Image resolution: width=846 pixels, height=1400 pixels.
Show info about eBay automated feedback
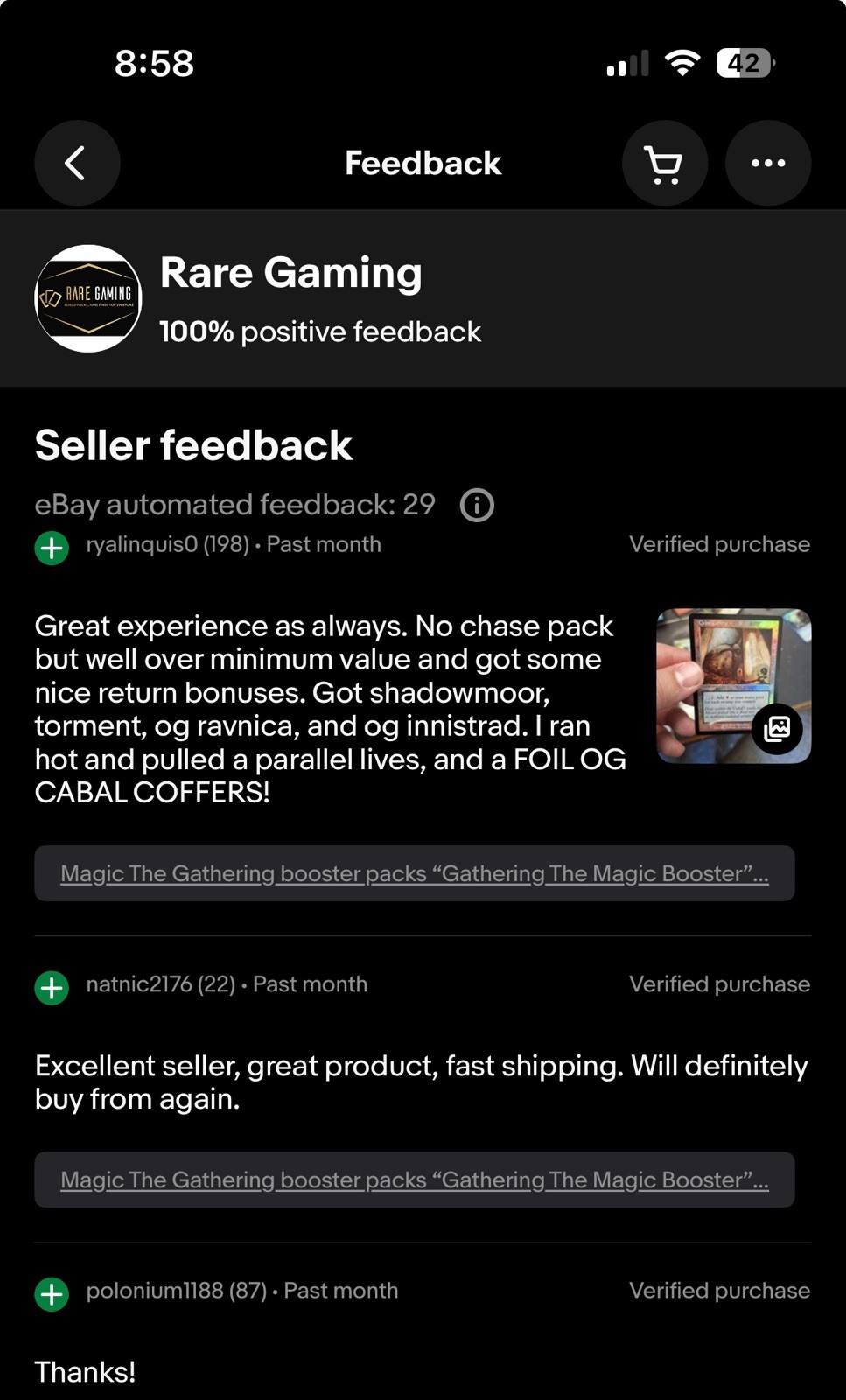pyautogui.click(x=477, y=506)
